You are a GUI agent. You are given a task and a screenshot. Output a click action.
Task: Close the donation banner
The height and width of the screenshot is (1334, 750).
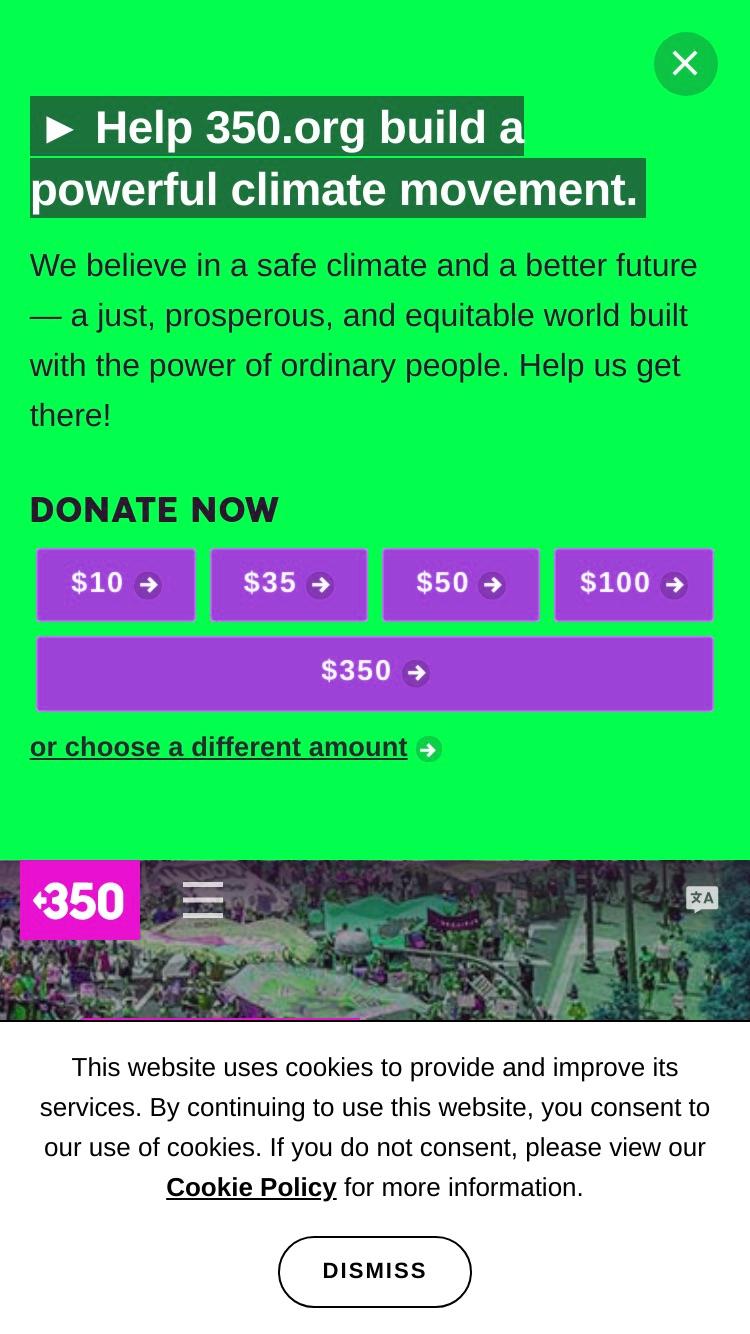[x=685, y=64]
